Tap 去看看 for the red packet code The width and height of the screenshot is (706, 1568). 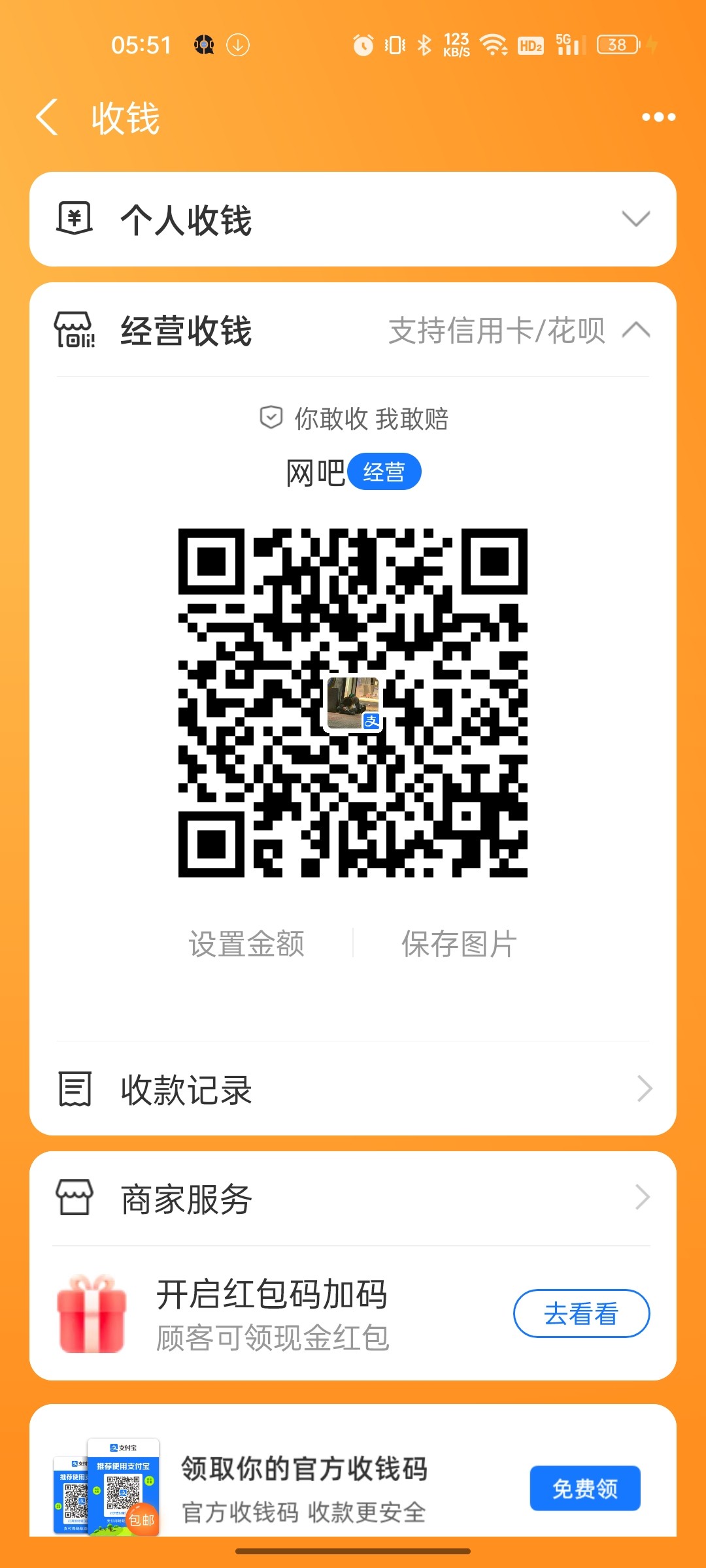[x=581, y=1313]
